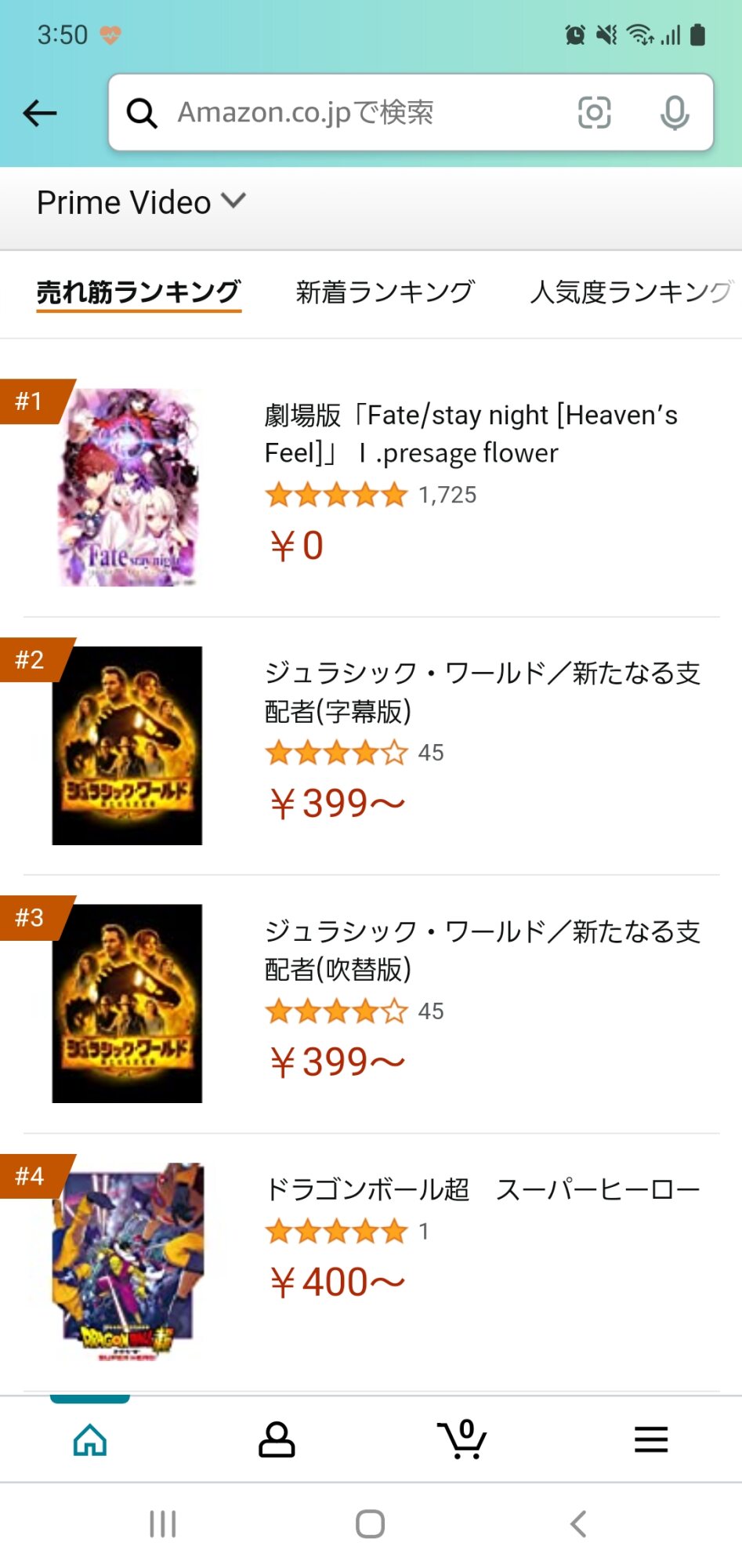This screenshot has width=742, height=1568.
Task: Open ドラゴンボール超 スーパーヒーロー listing
Action: 481,1189
